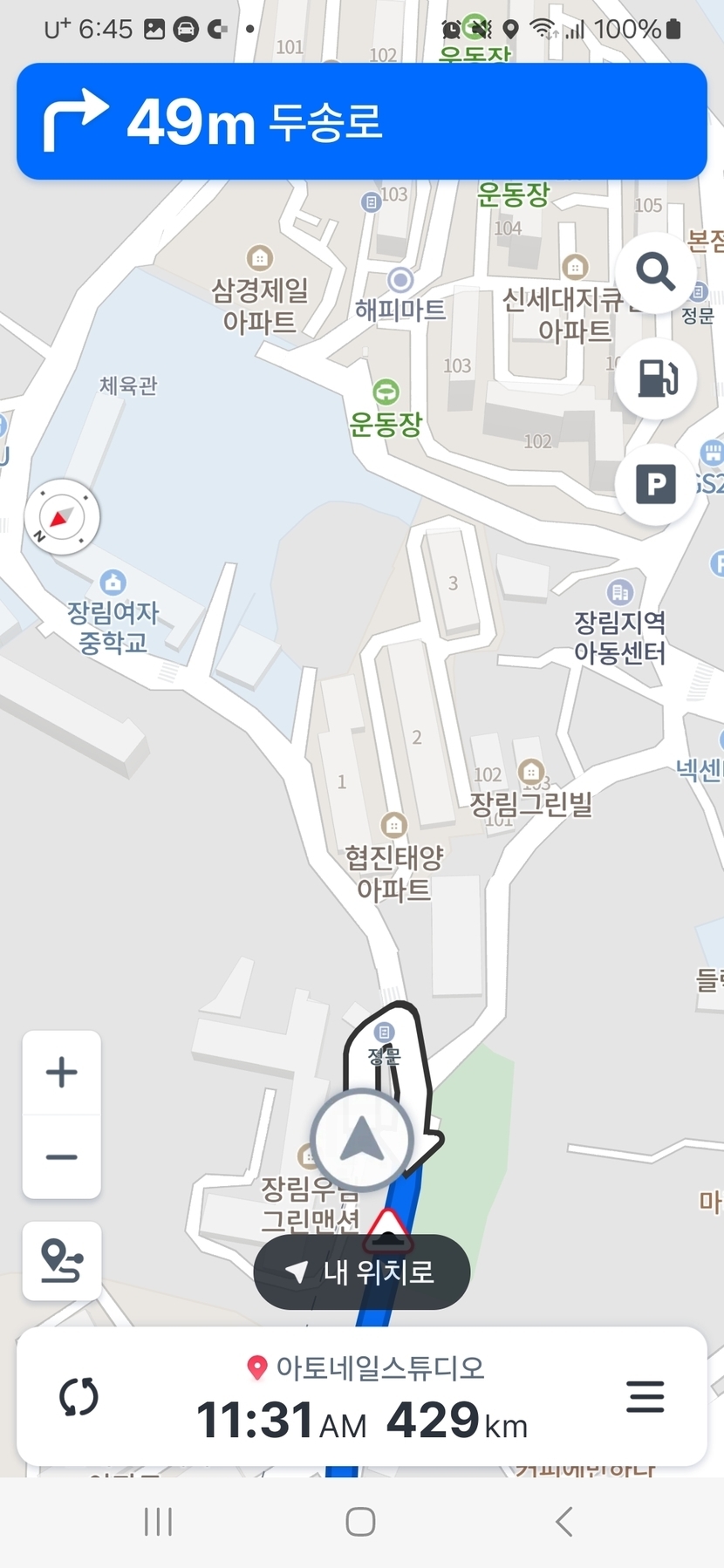Open the map search magnifier
The height and width of the screenshot is (1568, 724).
pyautogui.click(x=655, y=273)
